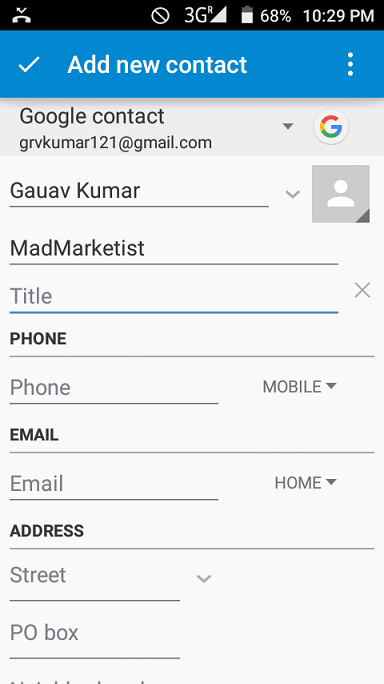Enter a number in the Phone field
Screen dimensions: 384x684
click(x=114, y=387)
